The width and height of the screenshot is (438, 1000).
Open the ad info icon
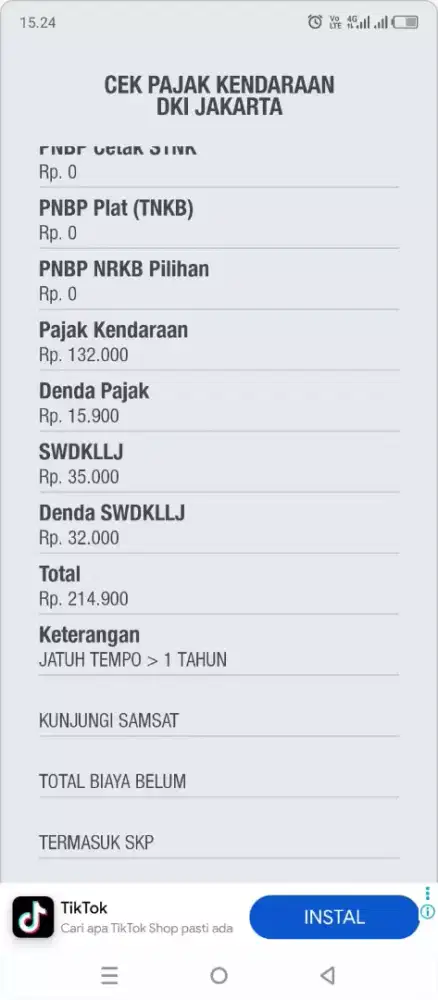[x=428, y=912]
